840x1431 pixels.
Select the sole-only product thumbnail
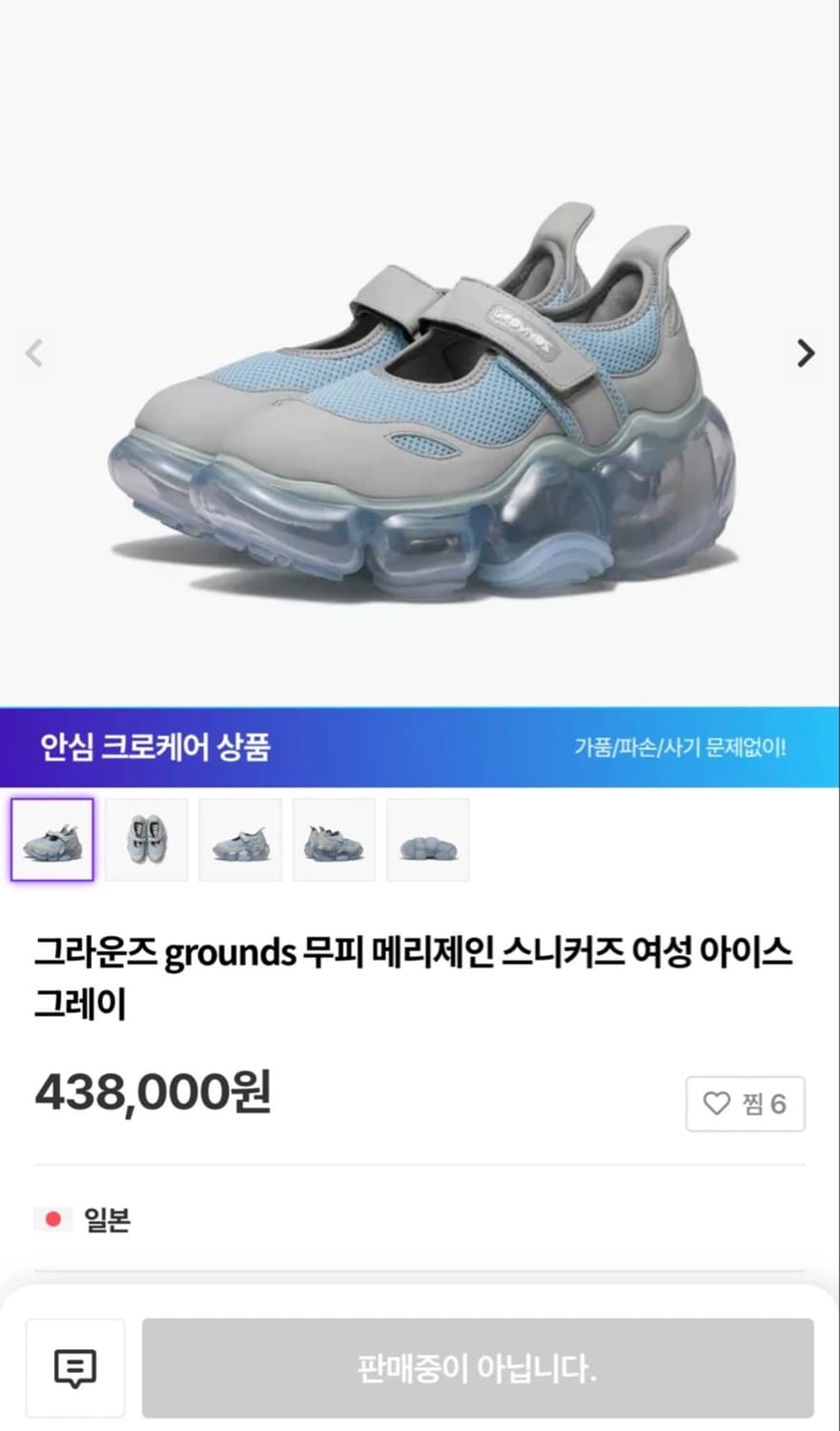click(x=428, y=840)
